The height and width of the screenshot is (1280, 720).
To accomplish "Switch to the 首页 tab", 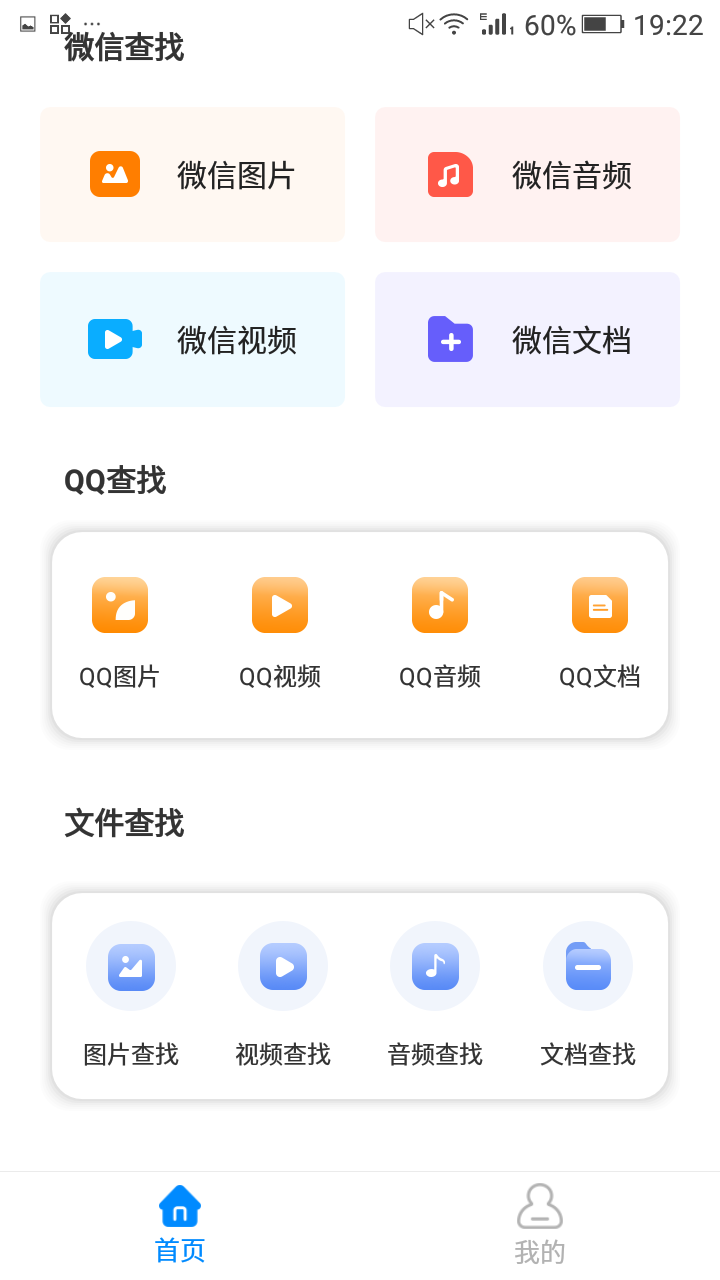I will [180, 1224].
